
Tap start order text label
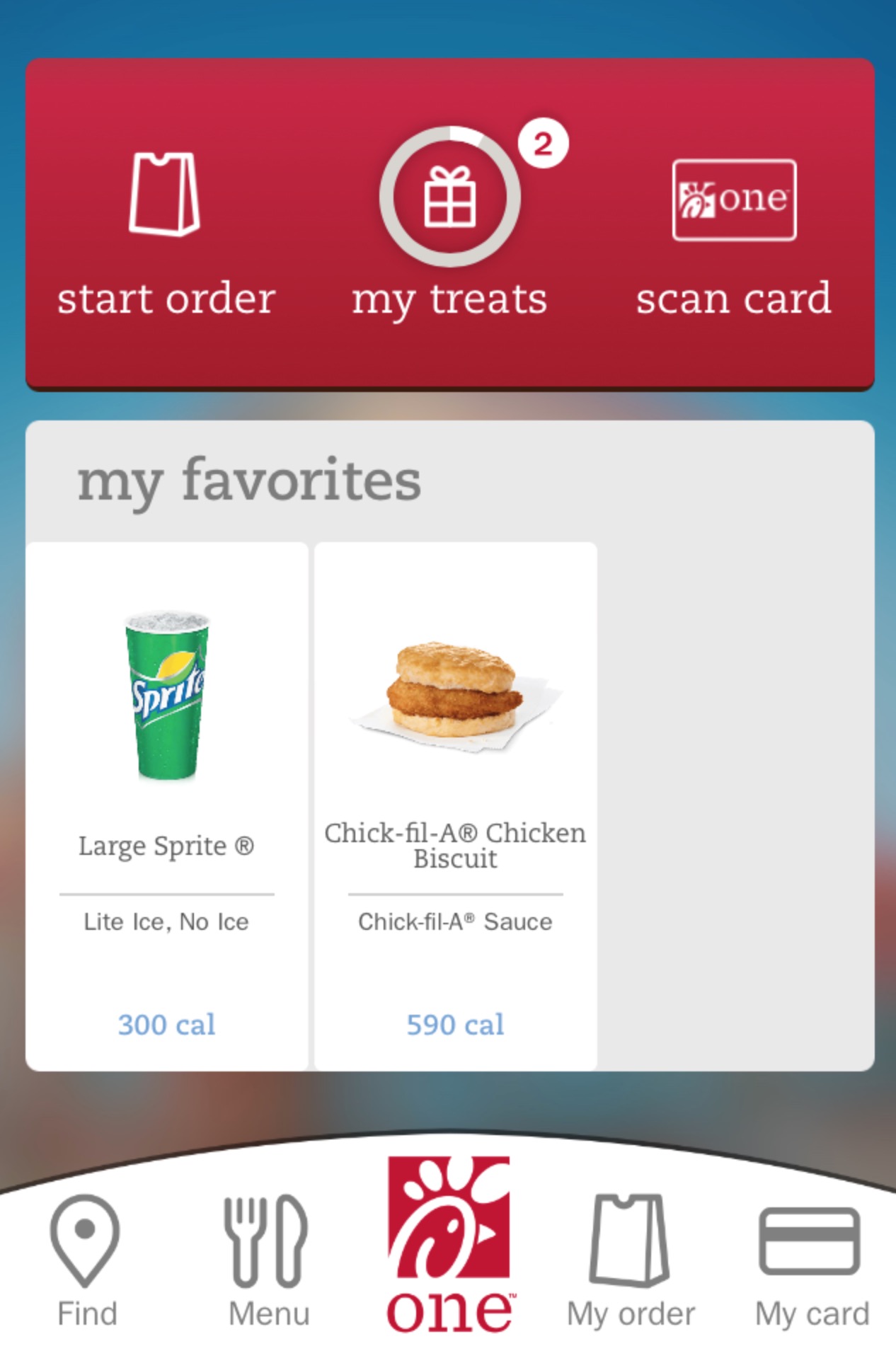tap(166, 298)
